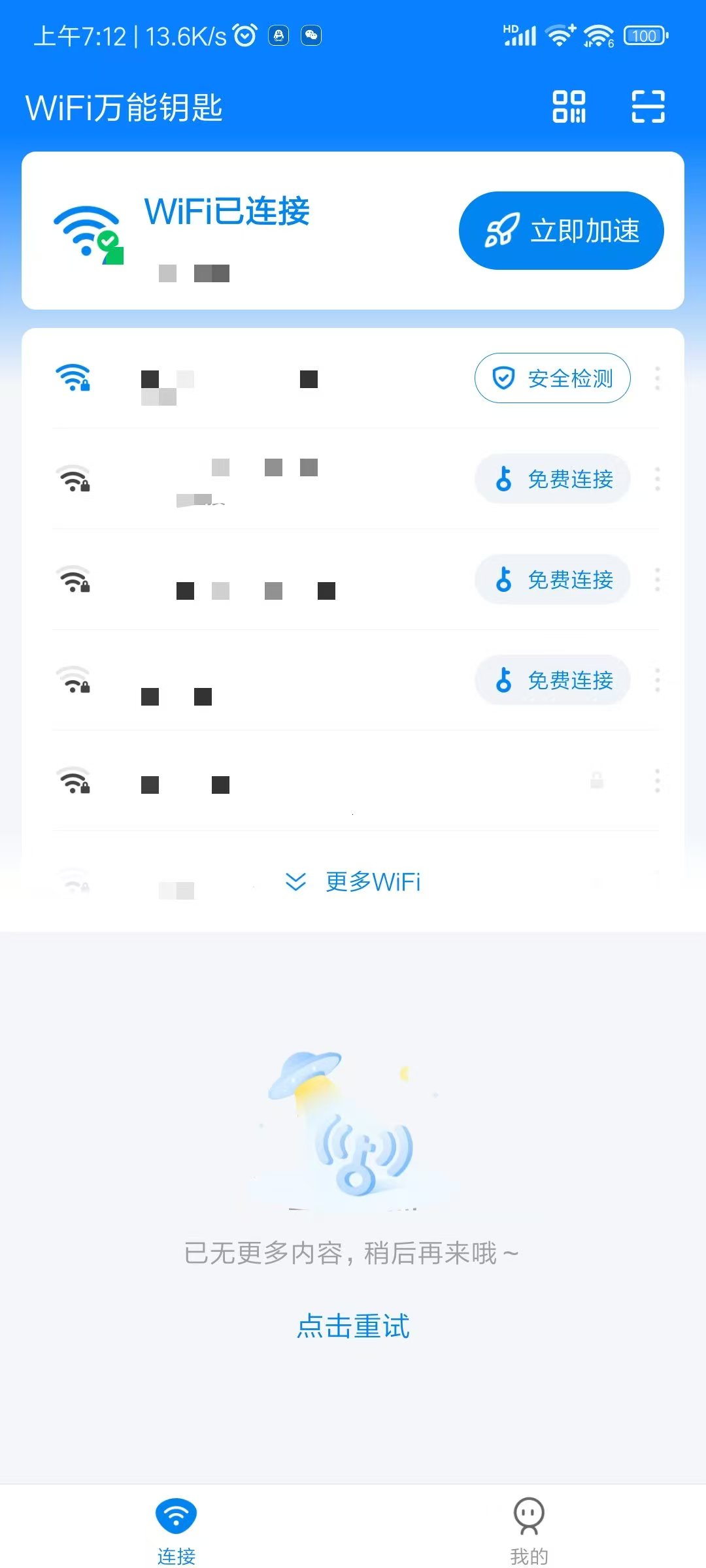Run 安全检测 on the connected network
This screenshot has height=1568, width=706.
(x=552, y=378)
